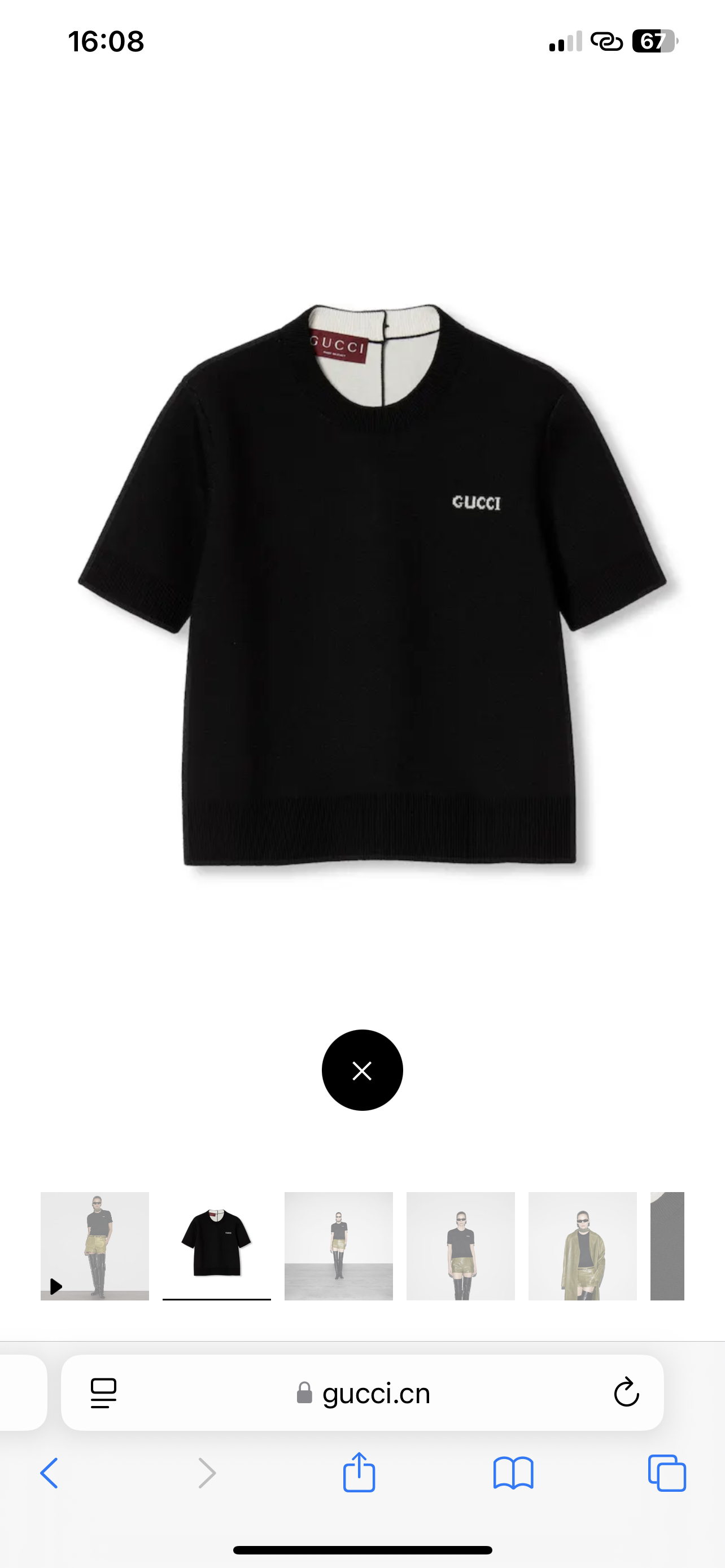Close the full-screen image viewer
This screenshot has width=725, height=1568.
coord(362,1070)
